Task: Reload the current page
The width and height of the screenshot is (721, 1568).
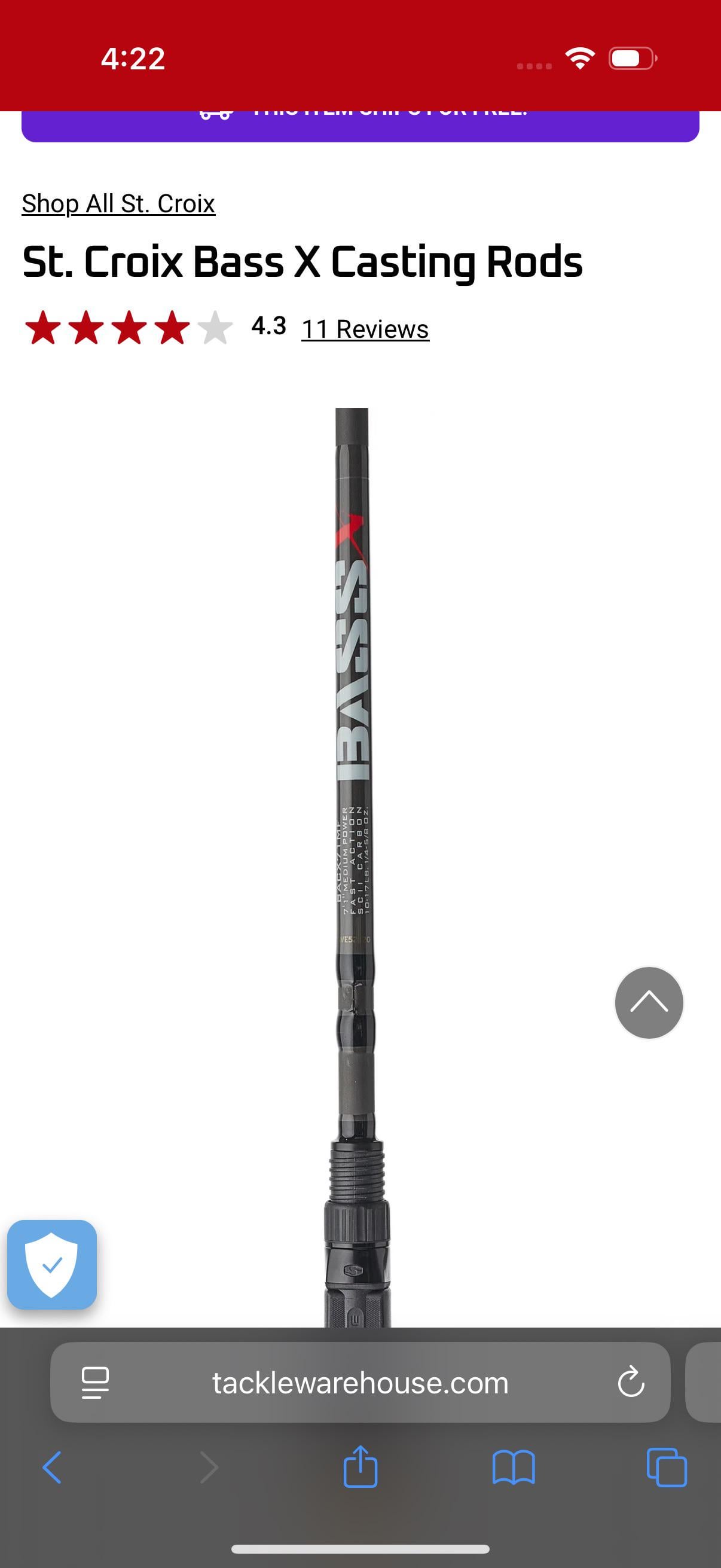Action: 630,1382
